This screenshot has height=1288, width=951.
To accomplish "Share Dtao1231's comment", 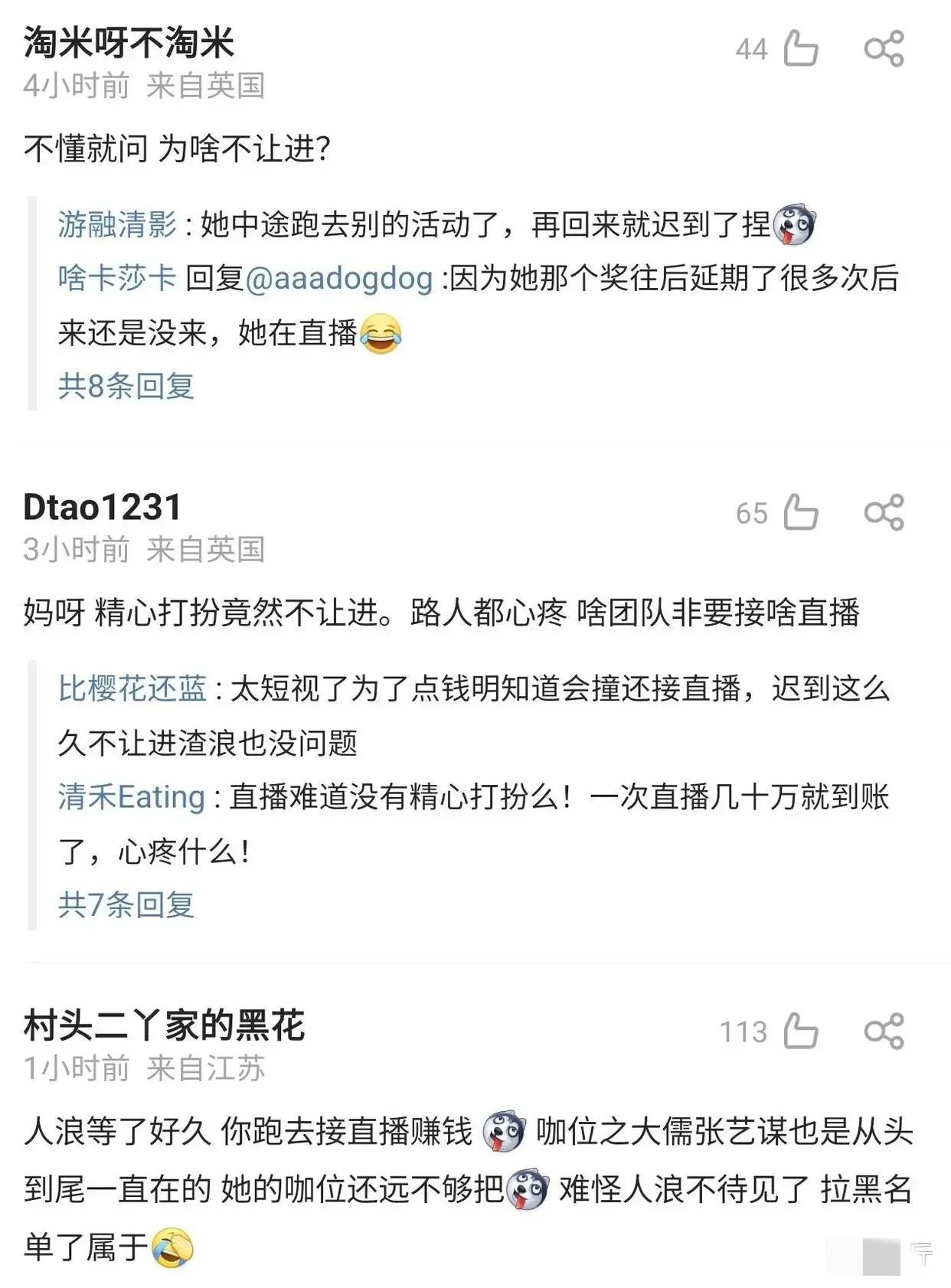I will point(884,512).
